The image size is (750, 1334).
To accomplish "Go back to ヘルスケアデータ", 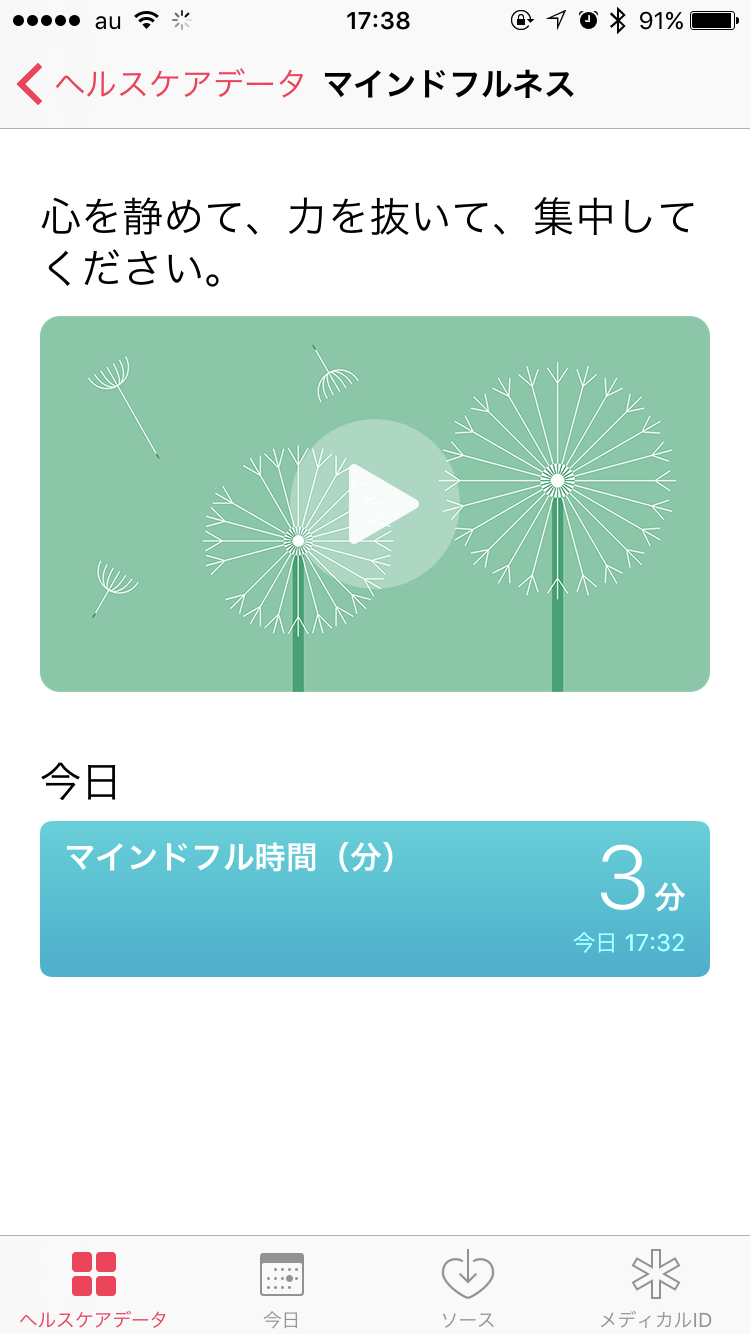I will (160, 84).
